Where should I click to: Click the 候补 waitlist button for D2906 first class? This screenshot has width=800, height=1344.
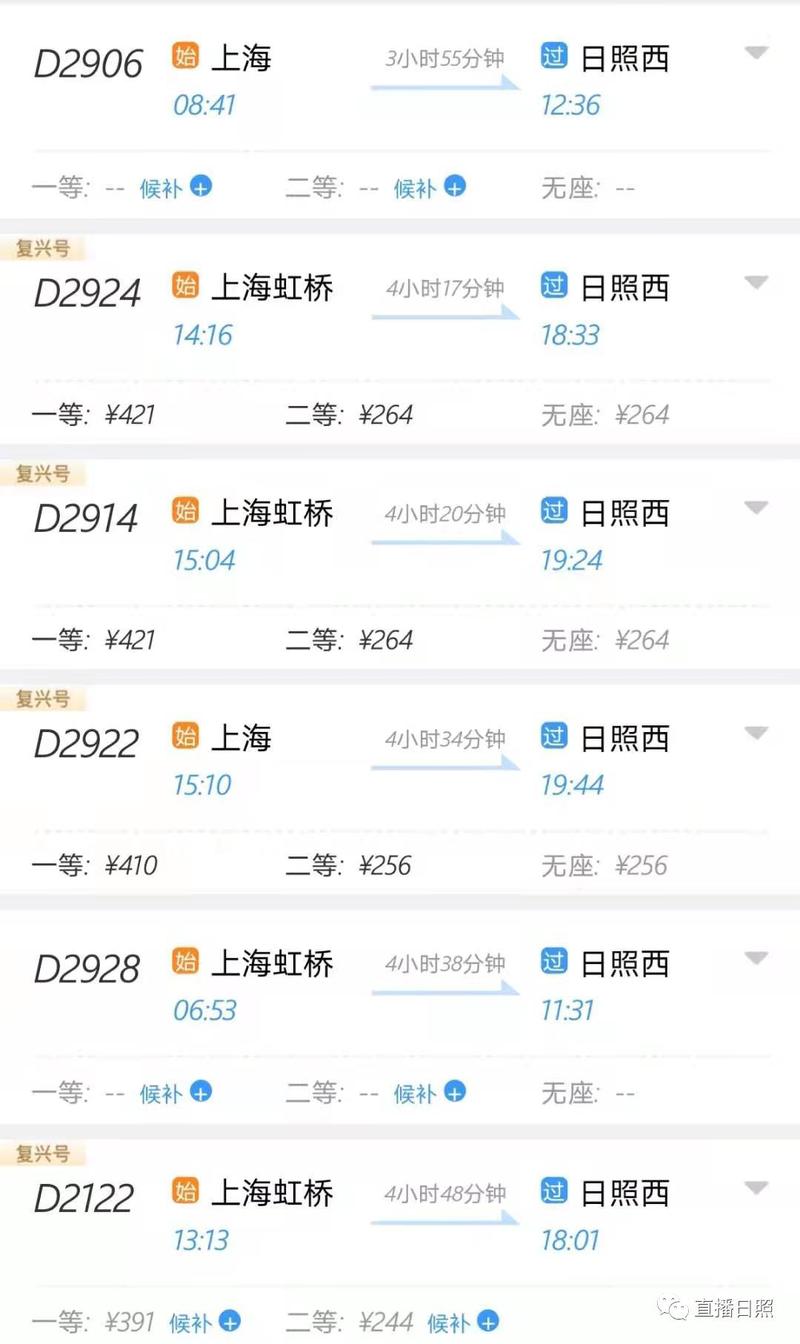pos(160,187)
